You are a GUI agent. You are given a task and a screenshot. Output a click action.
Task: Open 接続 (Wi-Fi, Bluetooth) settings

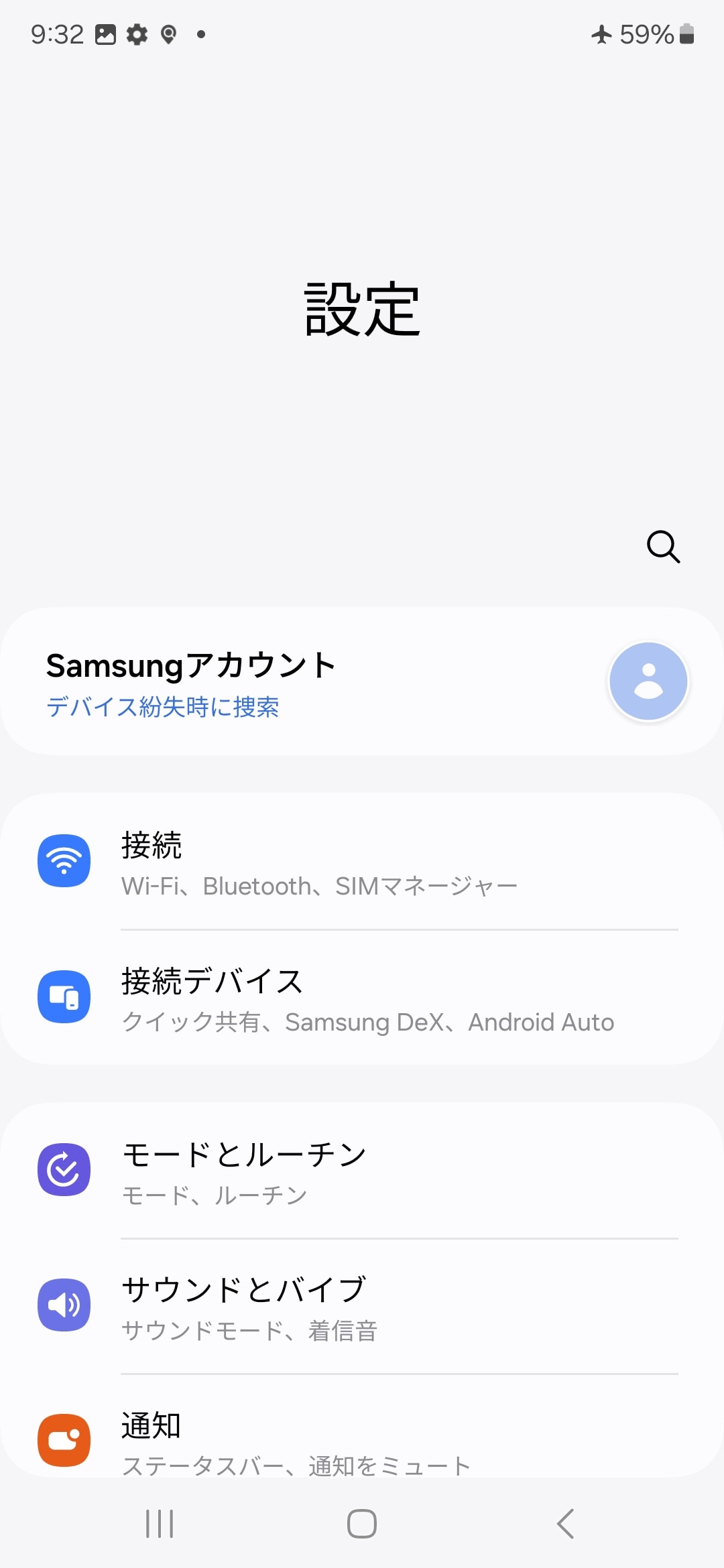coord(362,862)
